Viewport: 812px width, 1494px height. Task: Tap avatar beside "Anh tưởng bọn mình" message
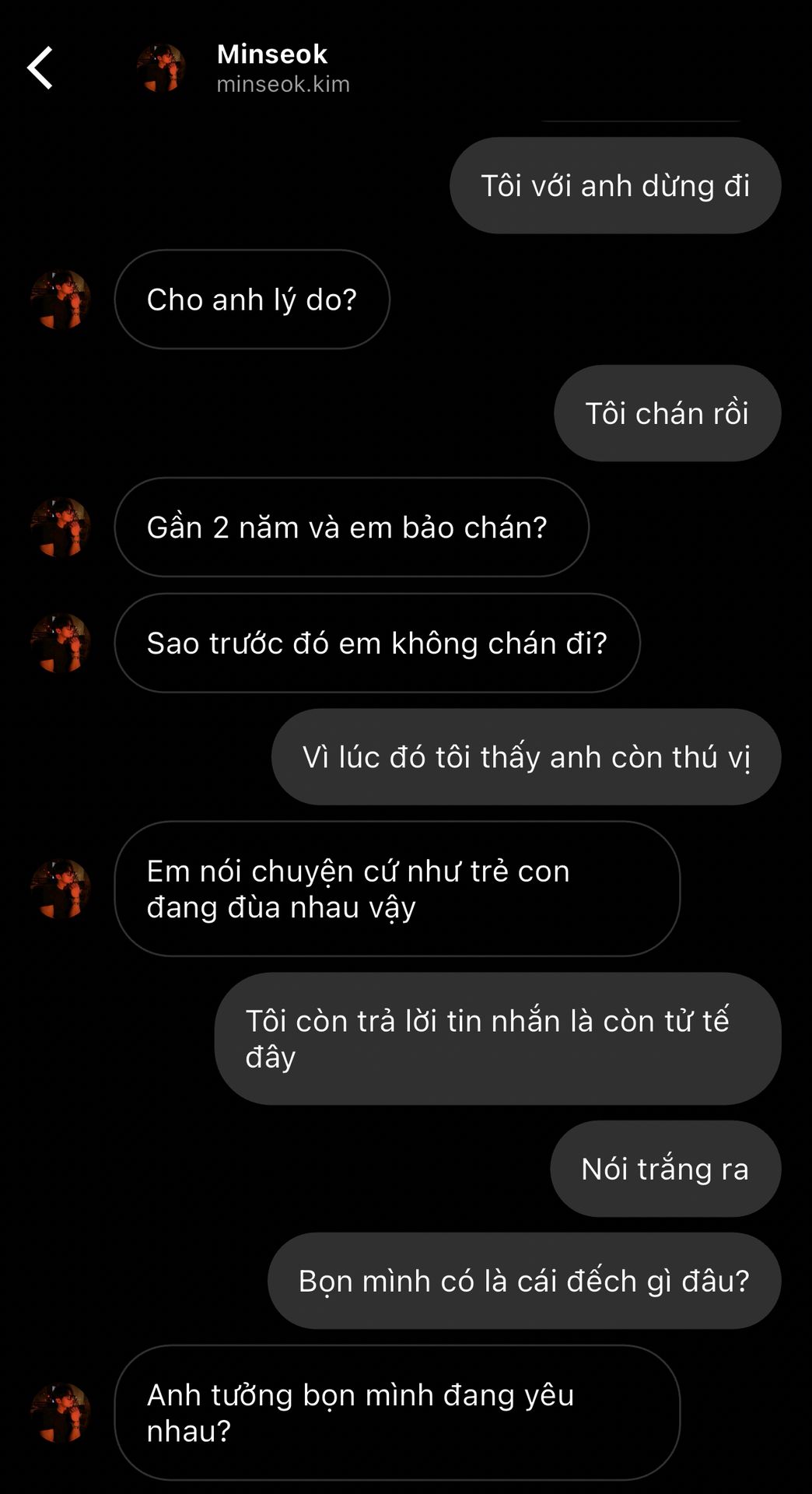click(60, 1412)
